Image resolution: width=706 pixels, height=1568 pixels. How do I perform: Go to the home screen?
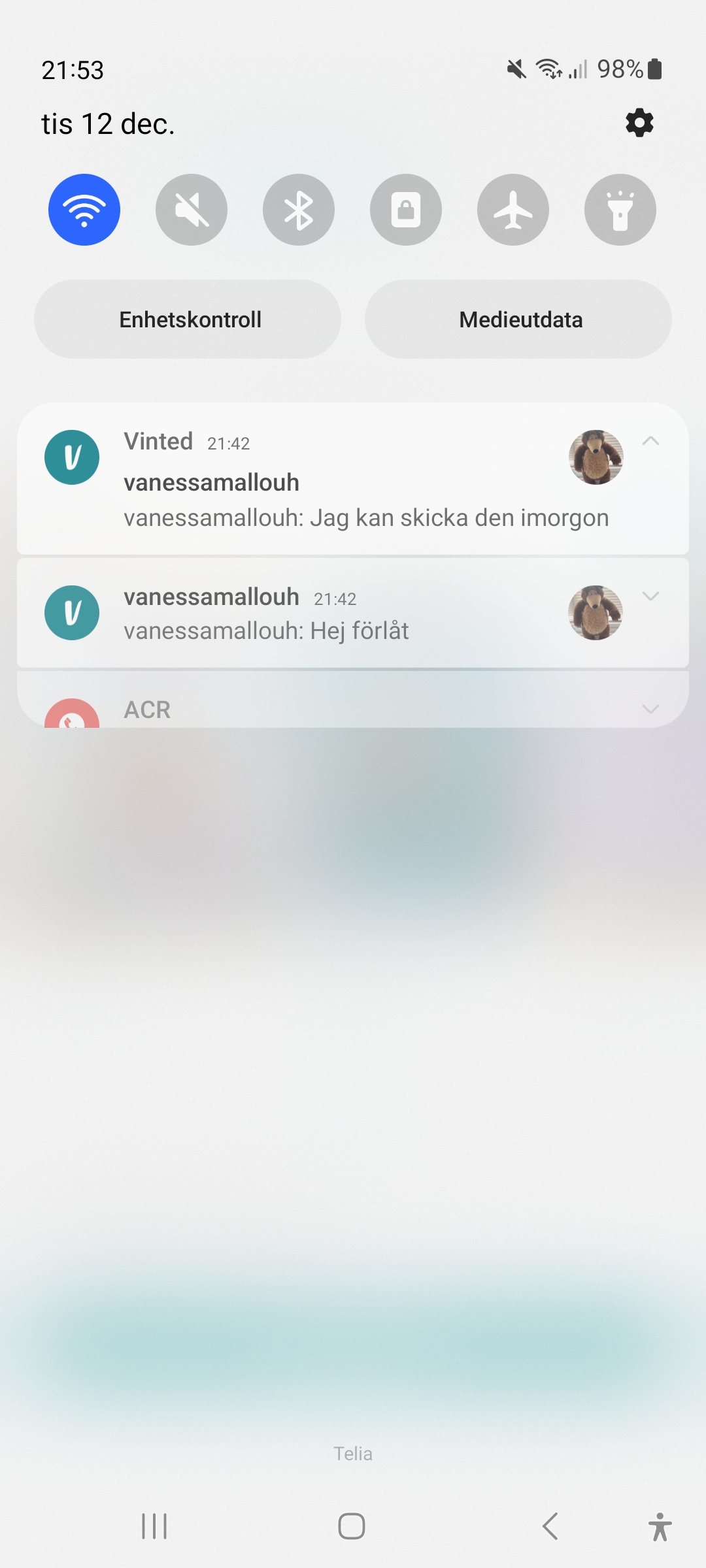pyautogui.click(x=352, y=1527)
